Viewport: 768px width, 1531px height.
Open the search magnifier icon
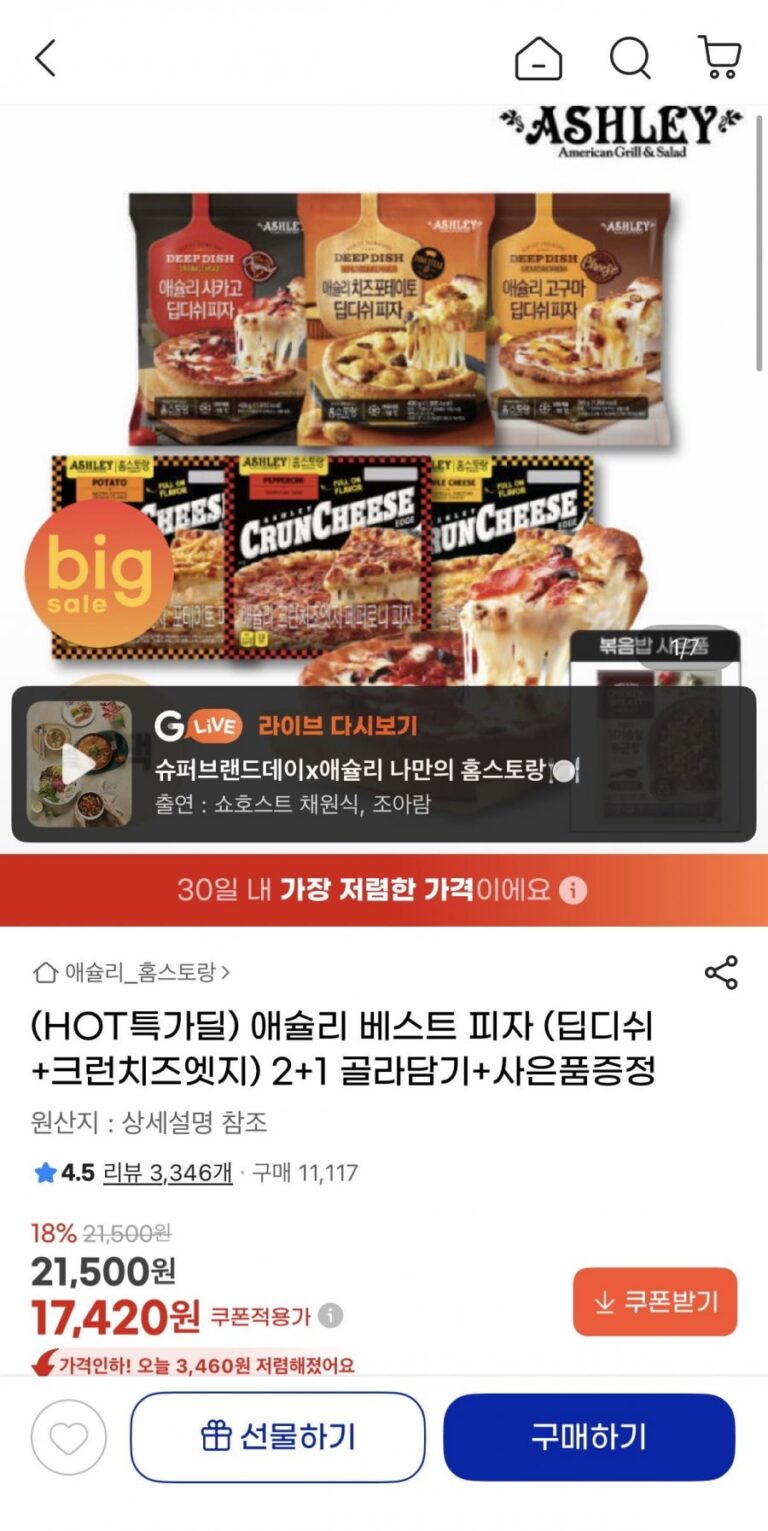coord(630,58)
